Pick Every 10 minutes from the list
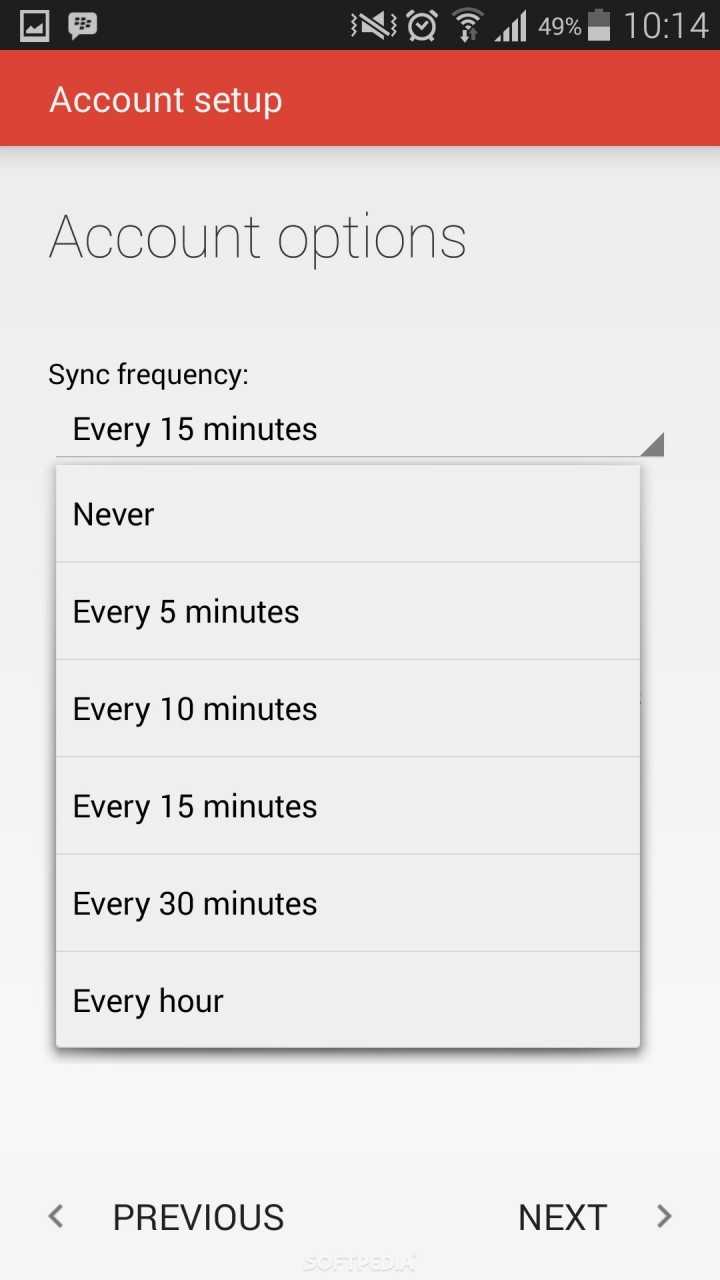The image size is (720, 1280). point(346,709)
